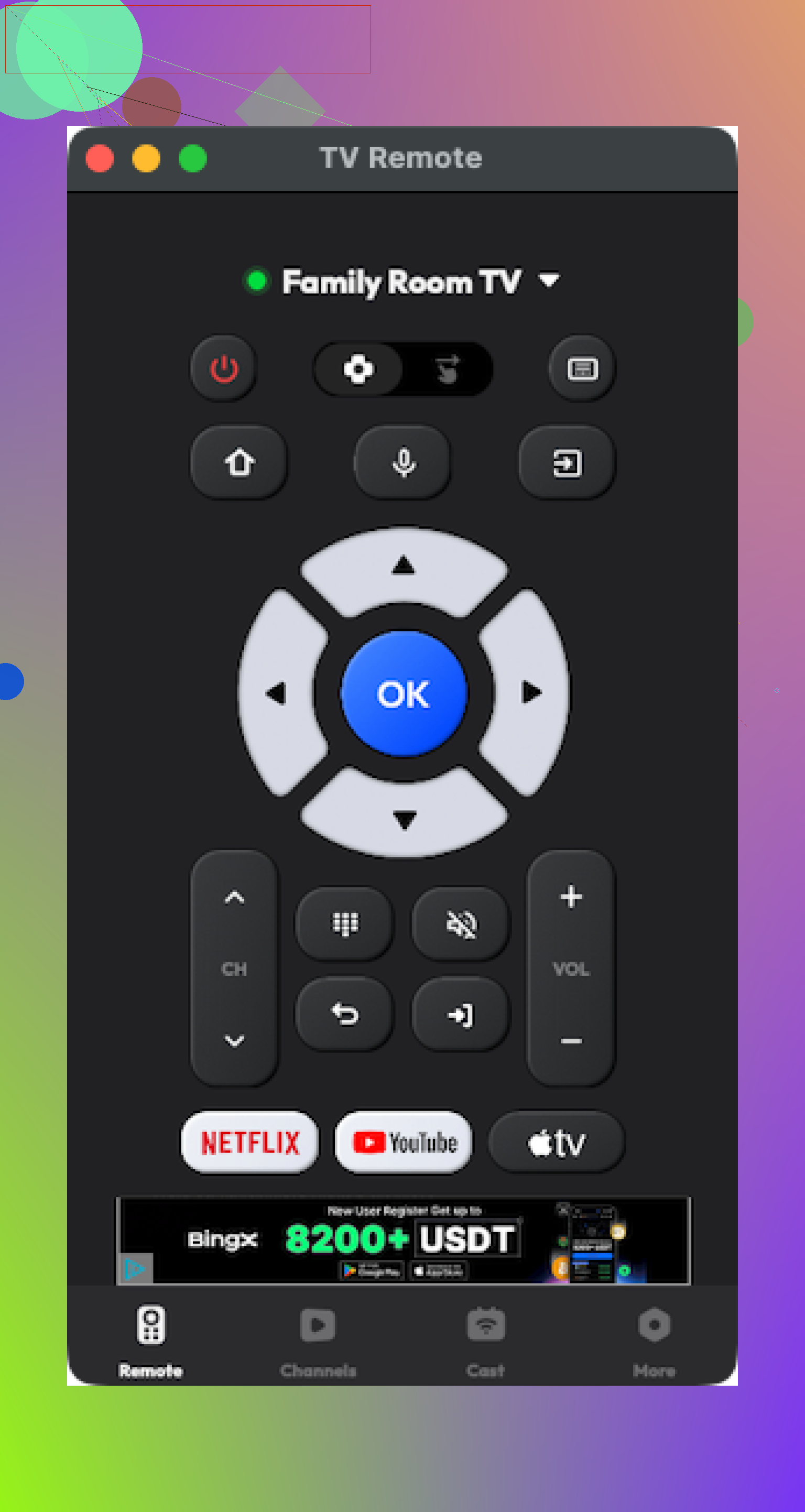Open the on-screen keyboard input button
Viewport: 805px width, 1512px height.
[582, 369]
